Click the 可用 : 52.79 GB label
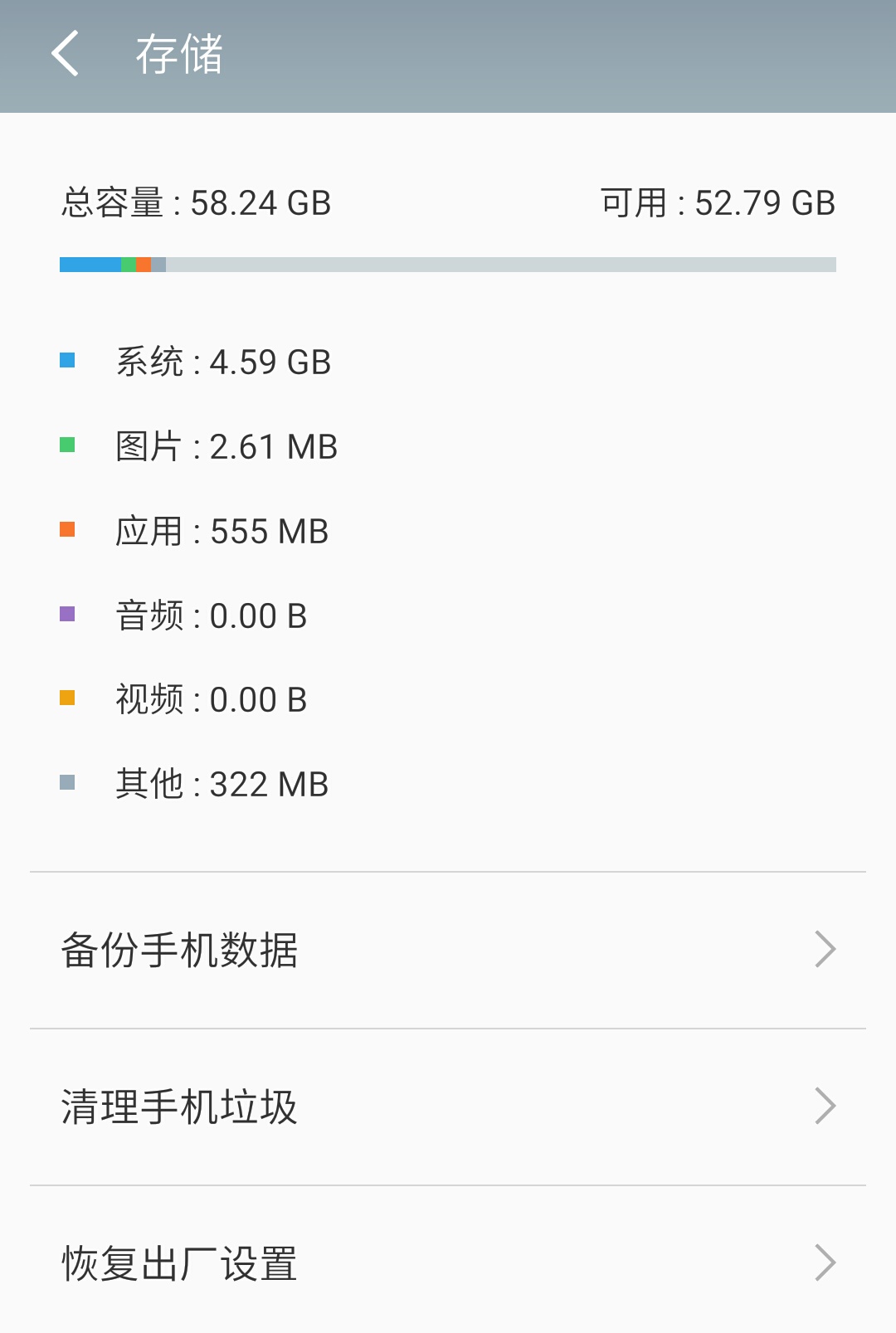 click(x=717, y=202)
